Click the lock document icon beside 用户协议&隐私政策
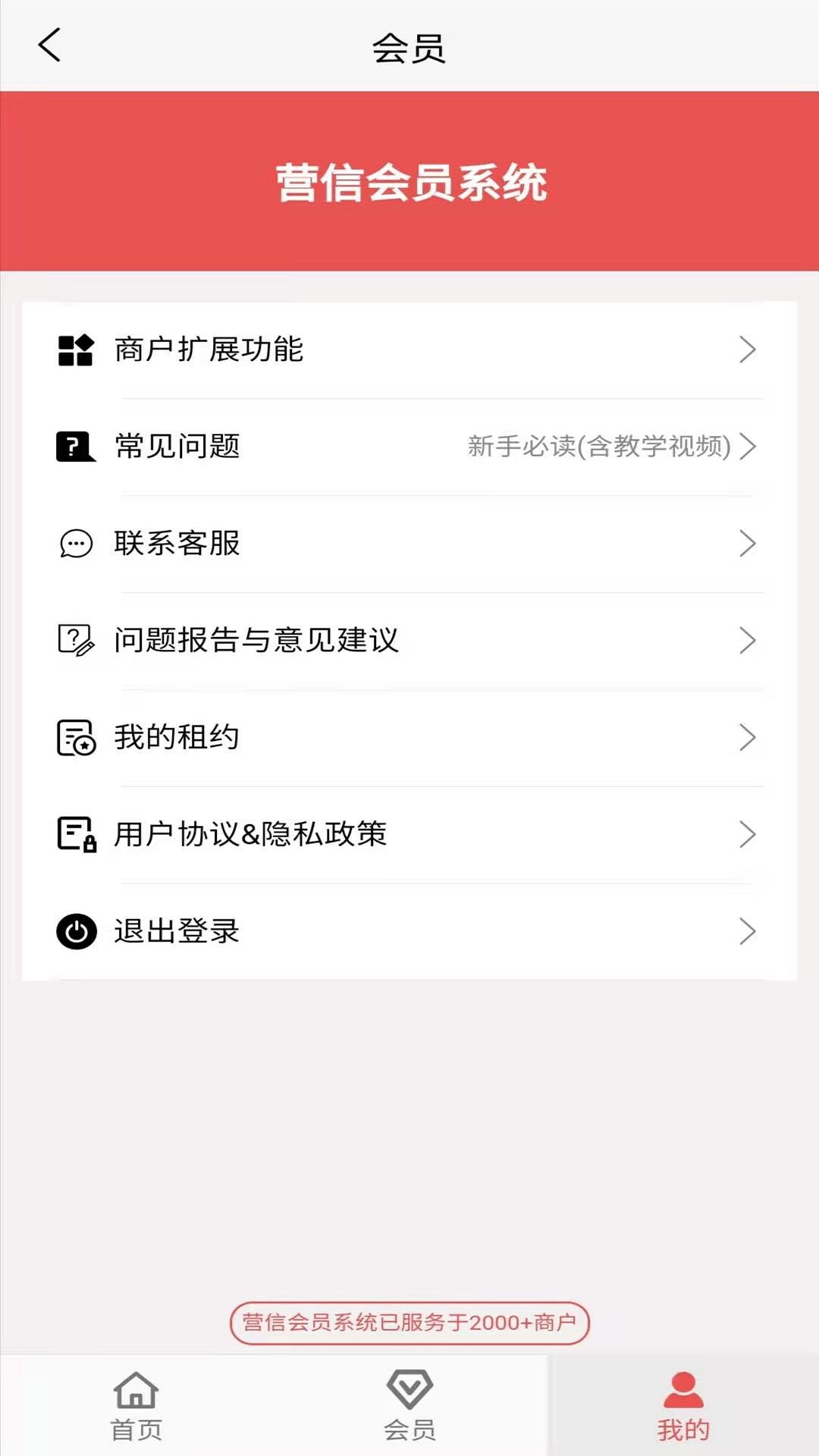The image size is (819, 1456). coord(74,834)
